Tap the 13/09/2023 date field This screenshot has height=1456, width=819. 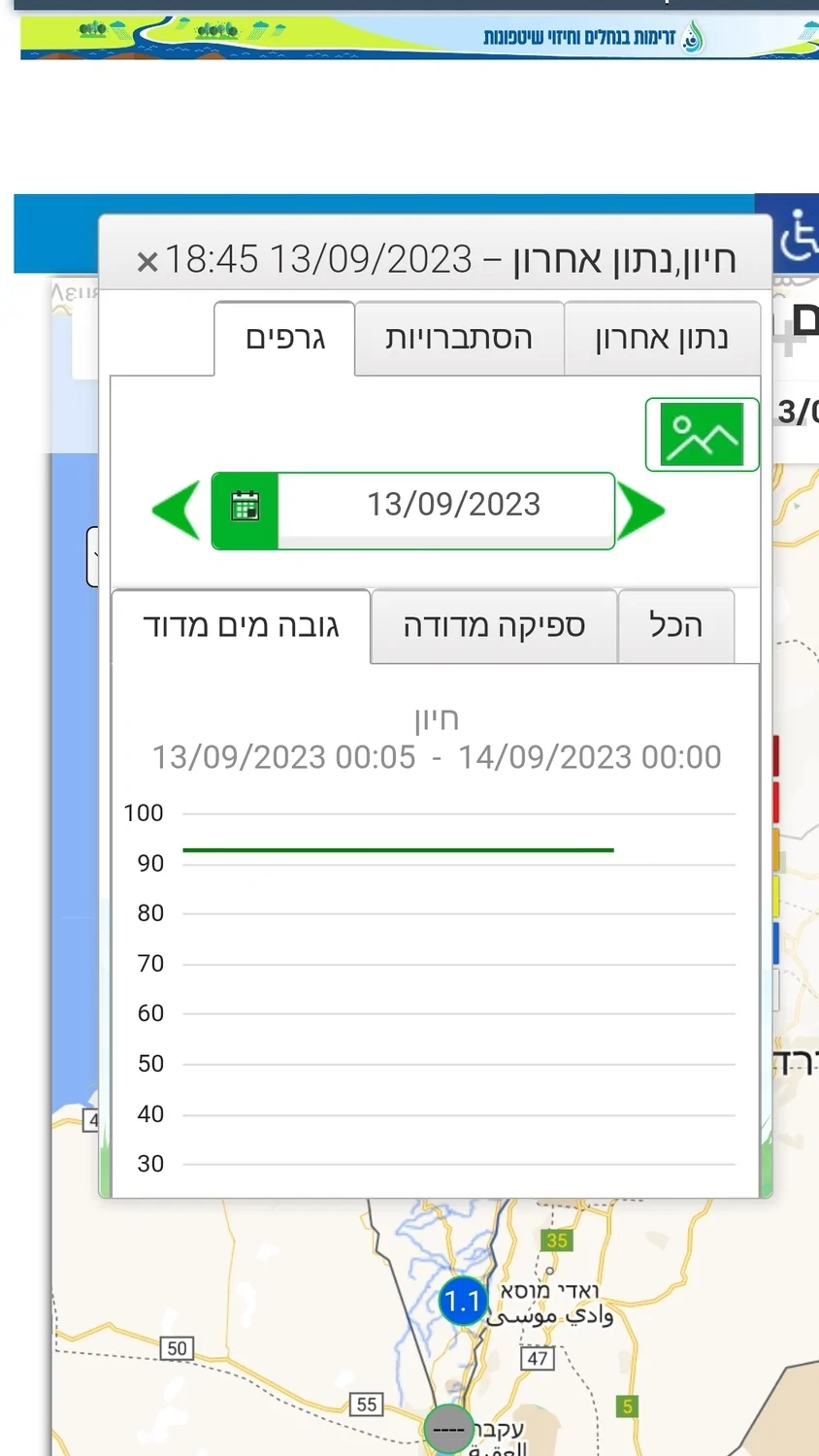pyautogui.click(x=453, y=506)
